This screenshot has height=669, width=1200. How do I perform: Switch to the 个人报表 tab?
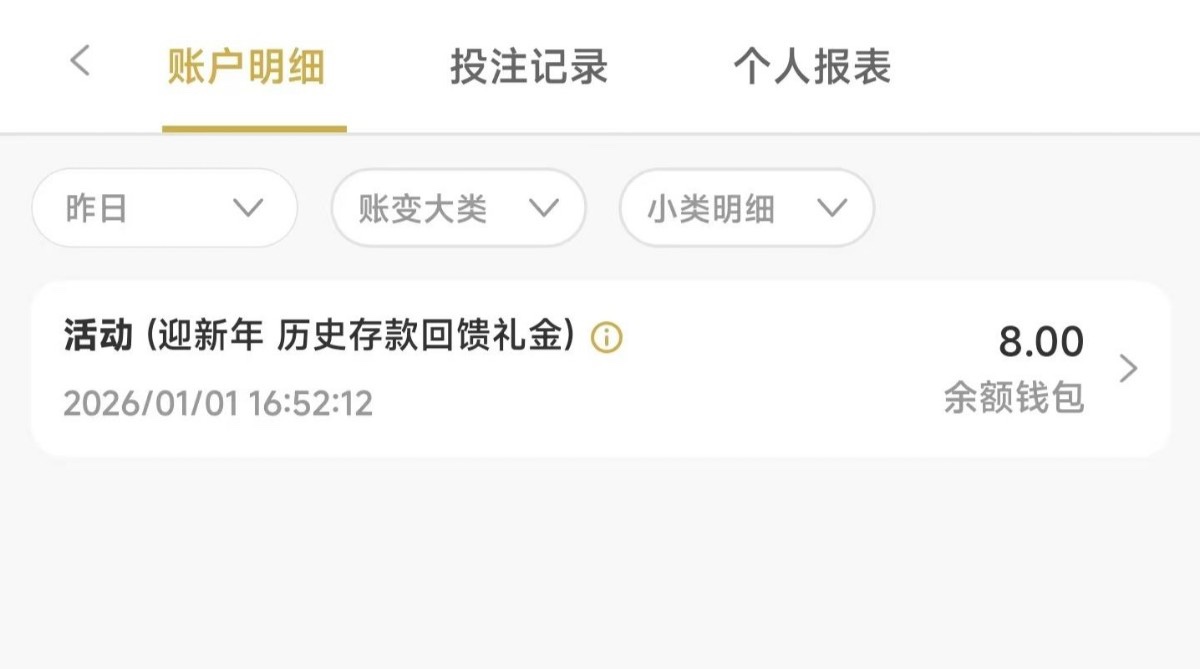(x=812, y=67)
